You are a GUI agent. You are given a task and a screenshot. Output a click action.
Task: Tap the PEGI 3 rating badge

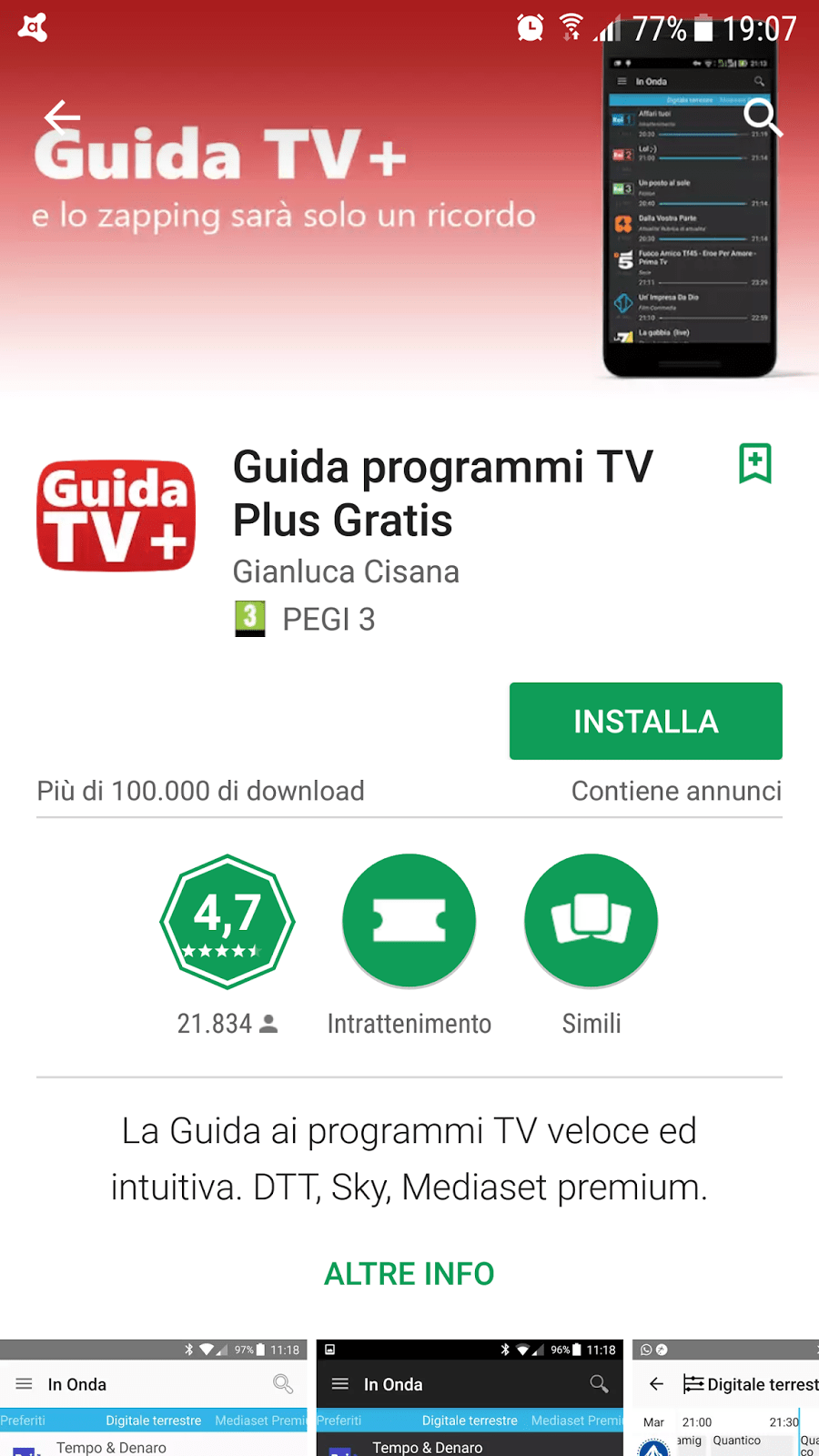305,619
